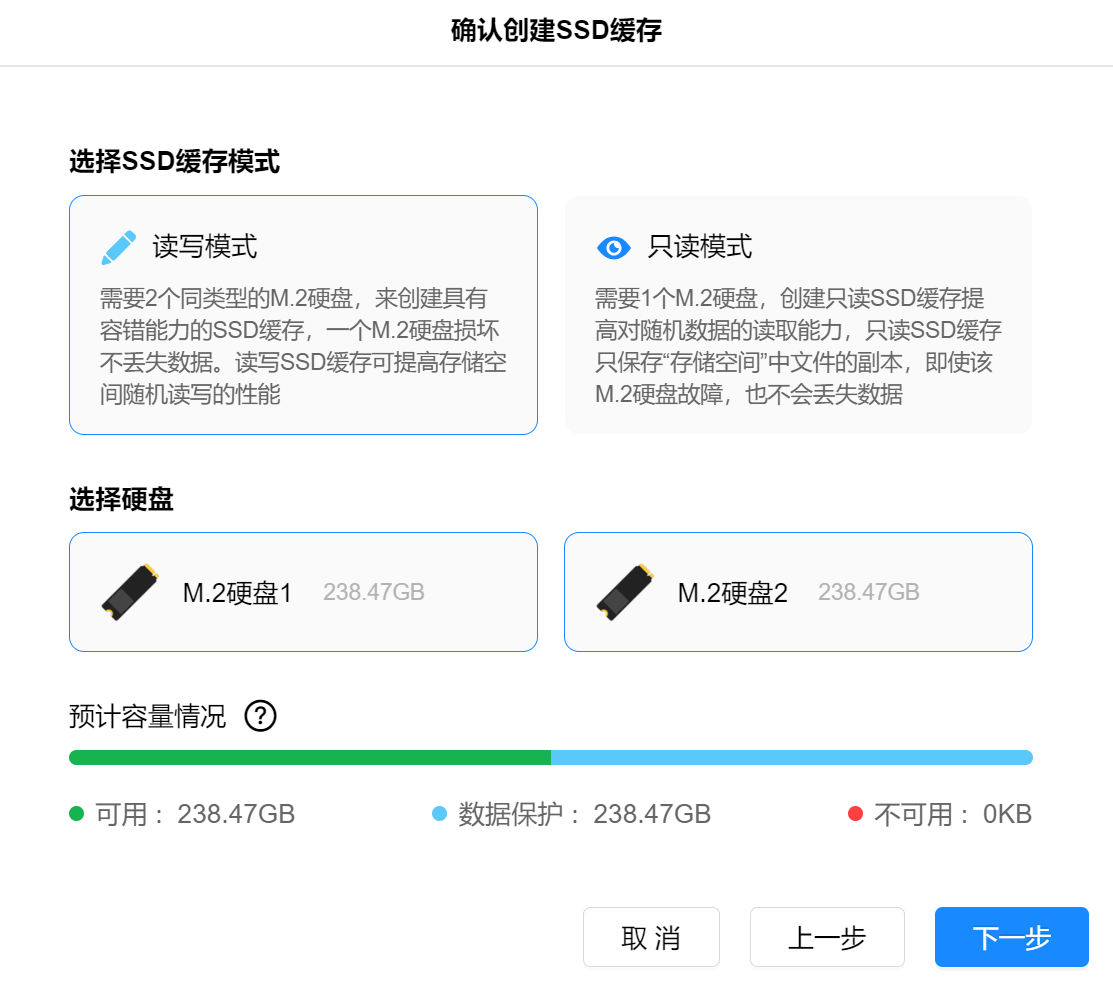Screen dimensions: 1113x999
Task: Select M.2硬盘2 disk card
Action: coord(798,592)
